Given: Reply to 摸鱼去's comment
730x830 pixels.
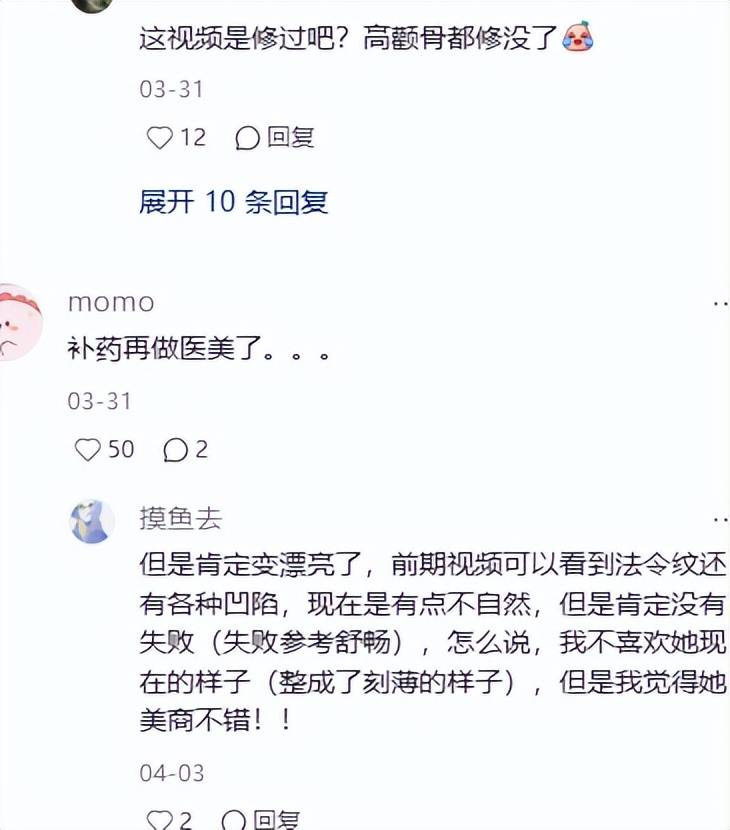Looking at the screenshot, I should coord(260,820).
